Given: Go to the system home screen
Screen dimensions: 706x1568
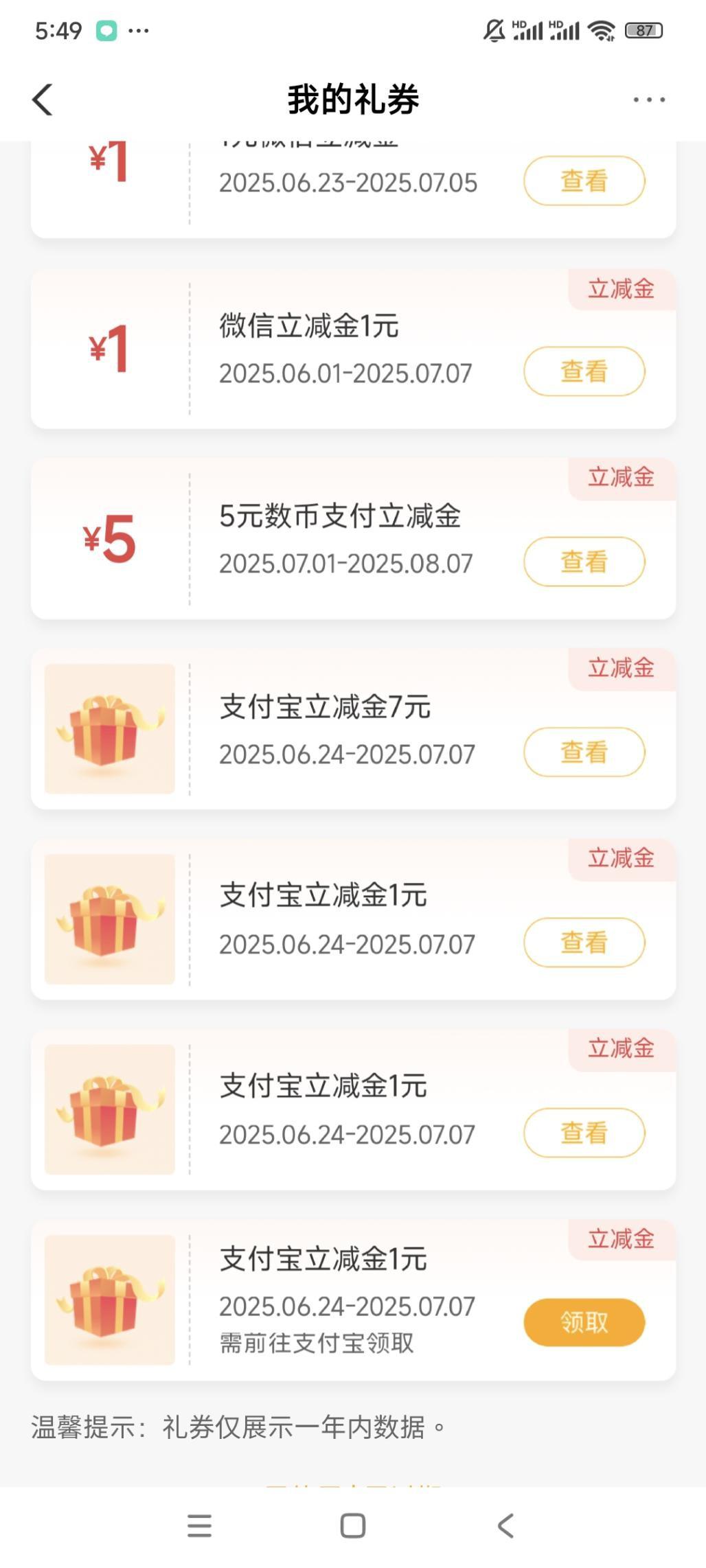Looking at the screenshot, I should [x=353, y=1526].
